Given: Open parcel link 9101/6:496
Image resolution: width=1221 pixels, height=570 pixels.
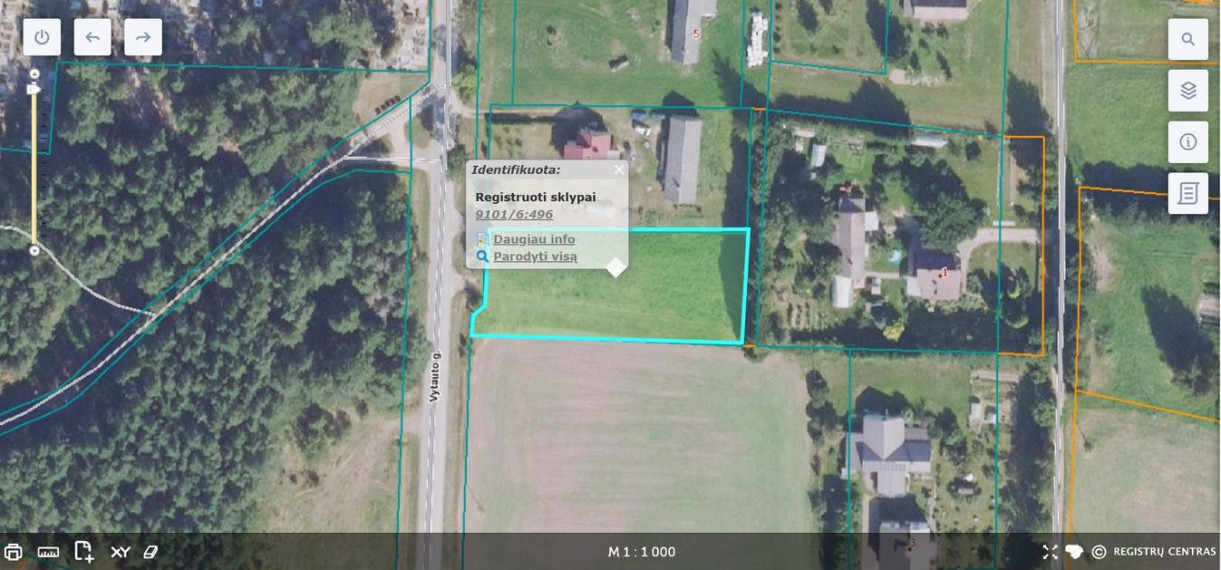Looking at the screenshot, I should 514,214.
